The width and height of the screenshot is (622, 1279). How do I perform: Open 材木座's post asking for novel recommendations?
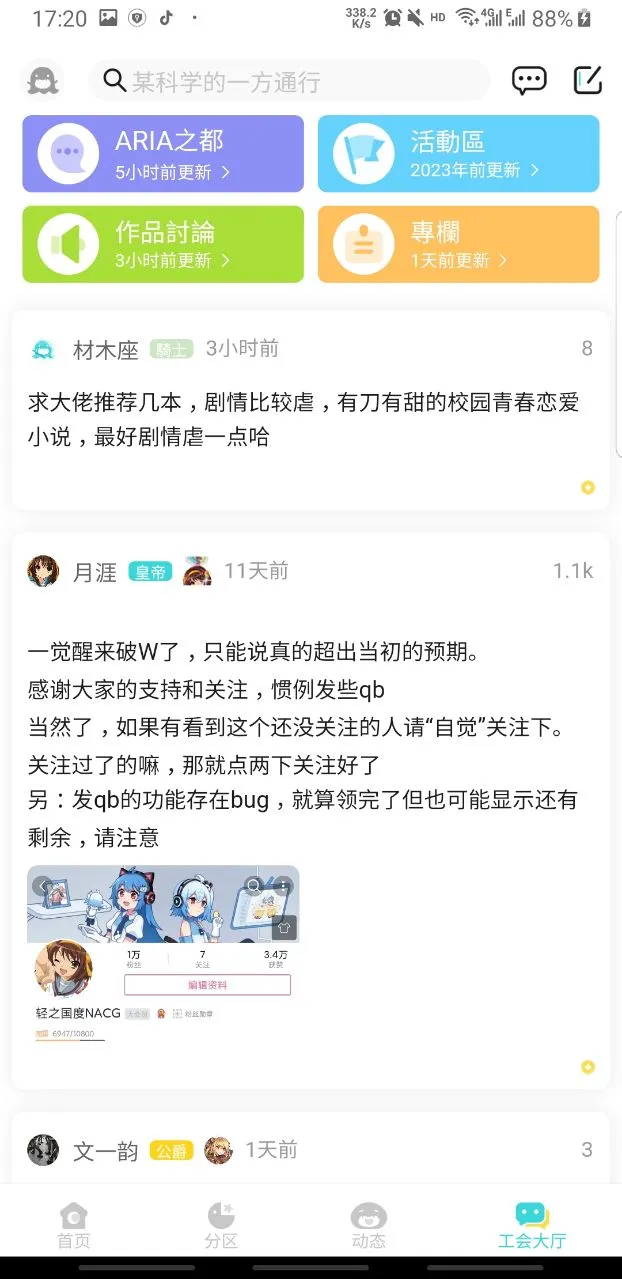304,420
